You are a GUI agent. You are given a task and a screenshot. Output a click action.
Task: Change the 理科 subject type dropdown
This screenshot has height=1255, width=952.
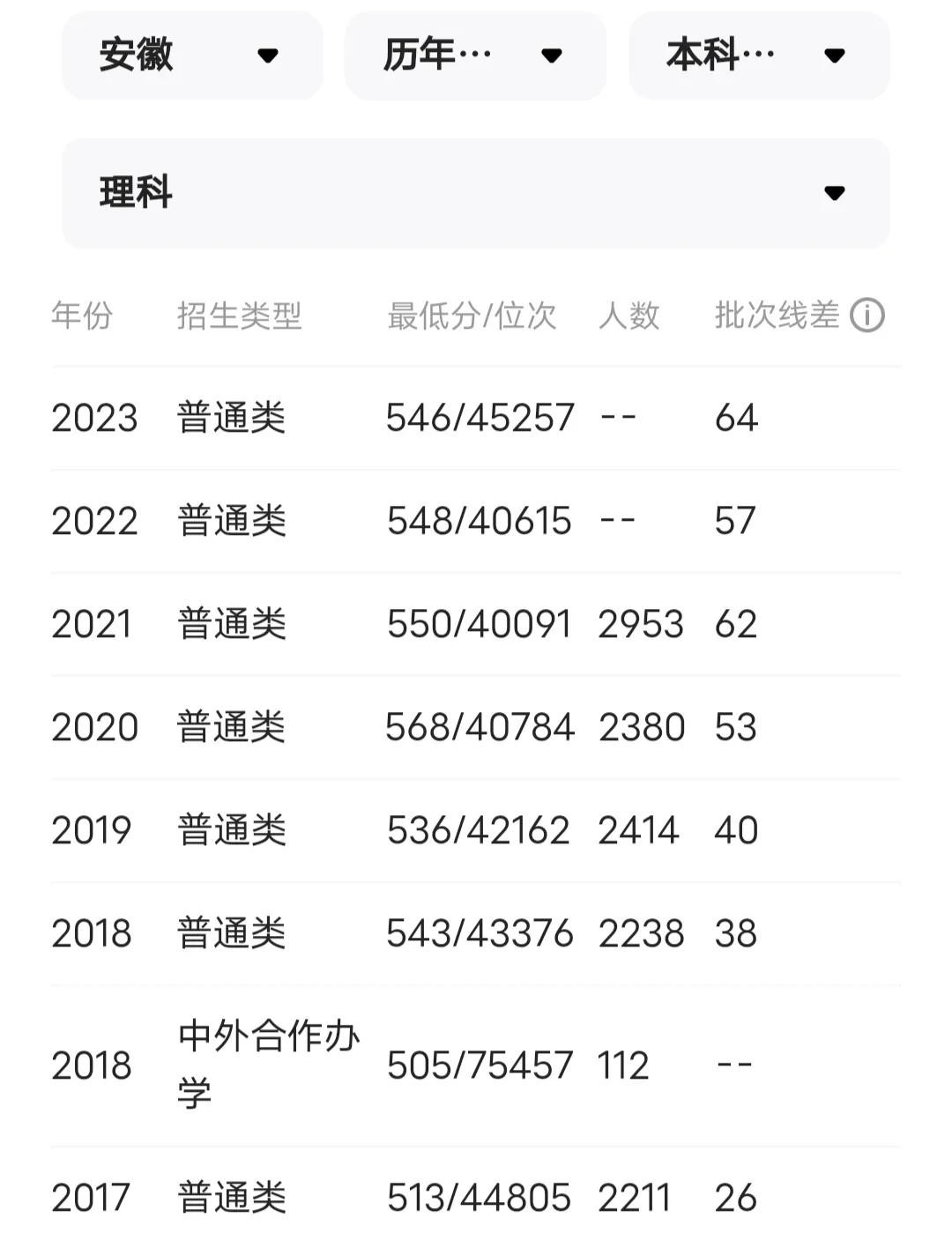coord(475,193)
